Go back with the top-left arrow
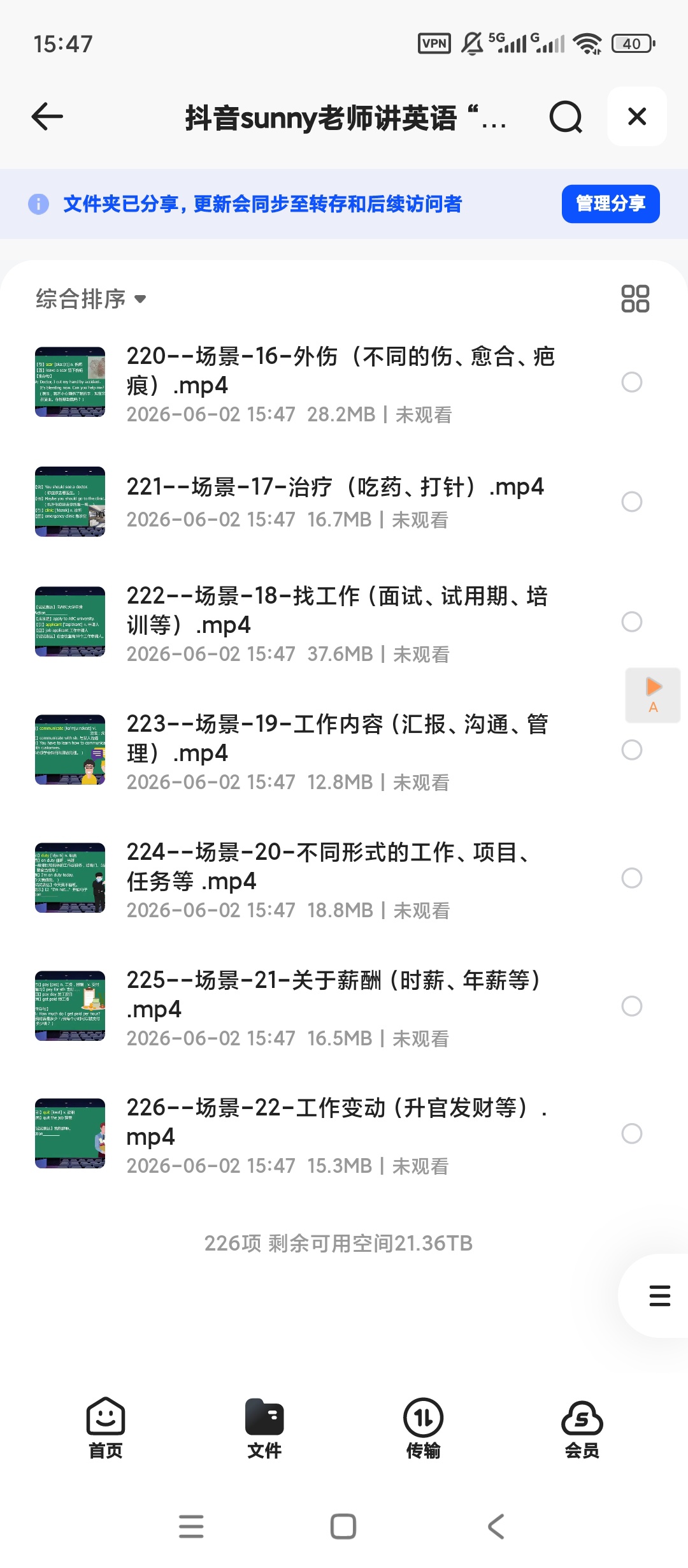This screenshot has height=1568, width=688. [x=47, y=117]
